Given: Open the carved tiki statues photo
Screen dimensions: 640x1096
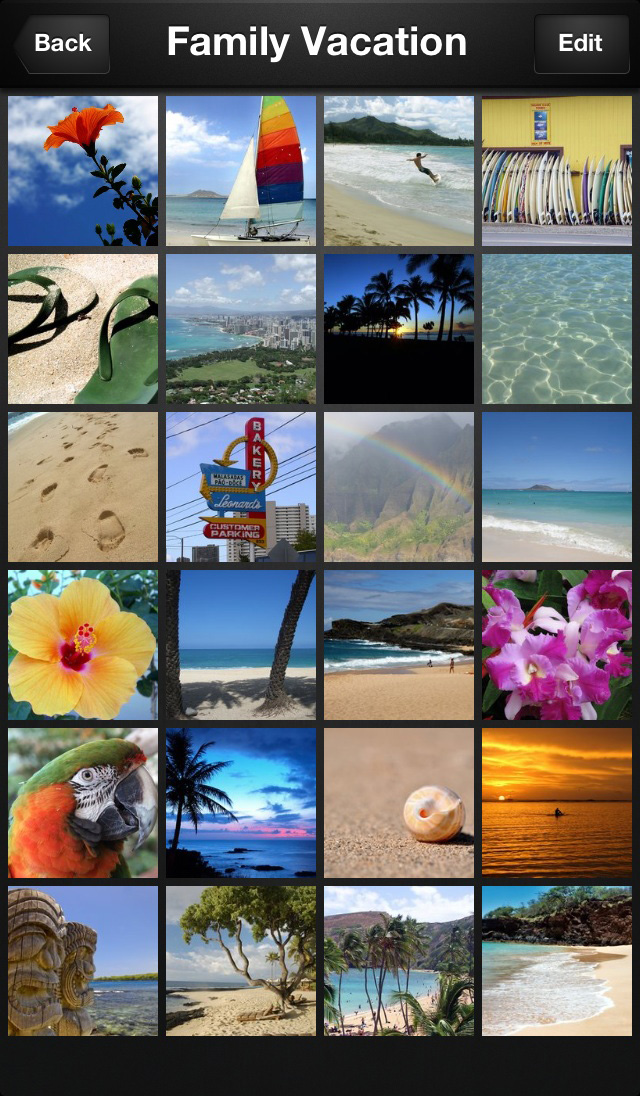Looking at the screenshot, I should pyautogui.click(x=83, y=961).
